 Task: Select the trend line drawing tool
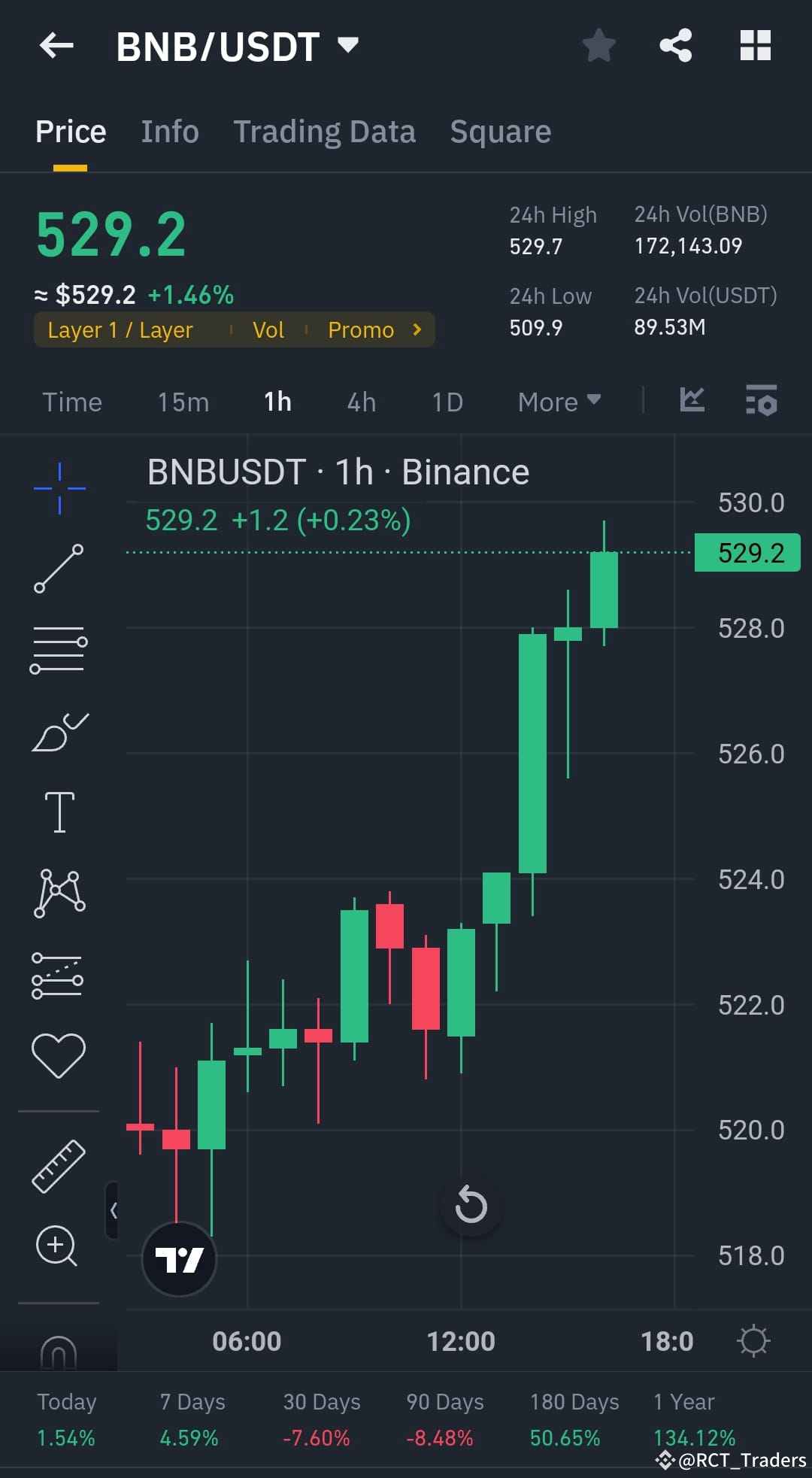[x=59, y=568]
